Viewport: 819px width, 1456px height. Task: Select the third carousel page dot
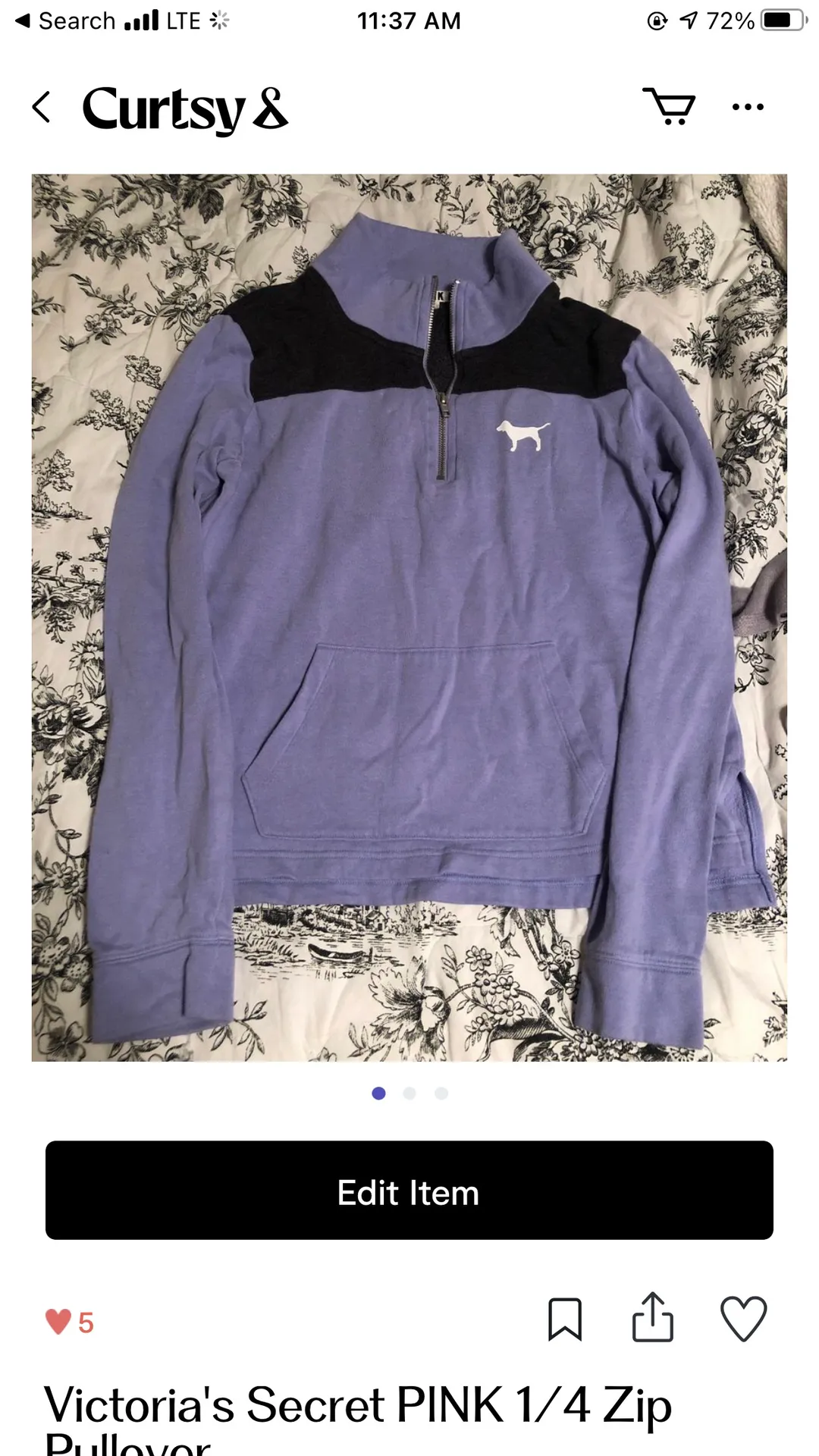pyautogui.click(x=440, y=1094)
